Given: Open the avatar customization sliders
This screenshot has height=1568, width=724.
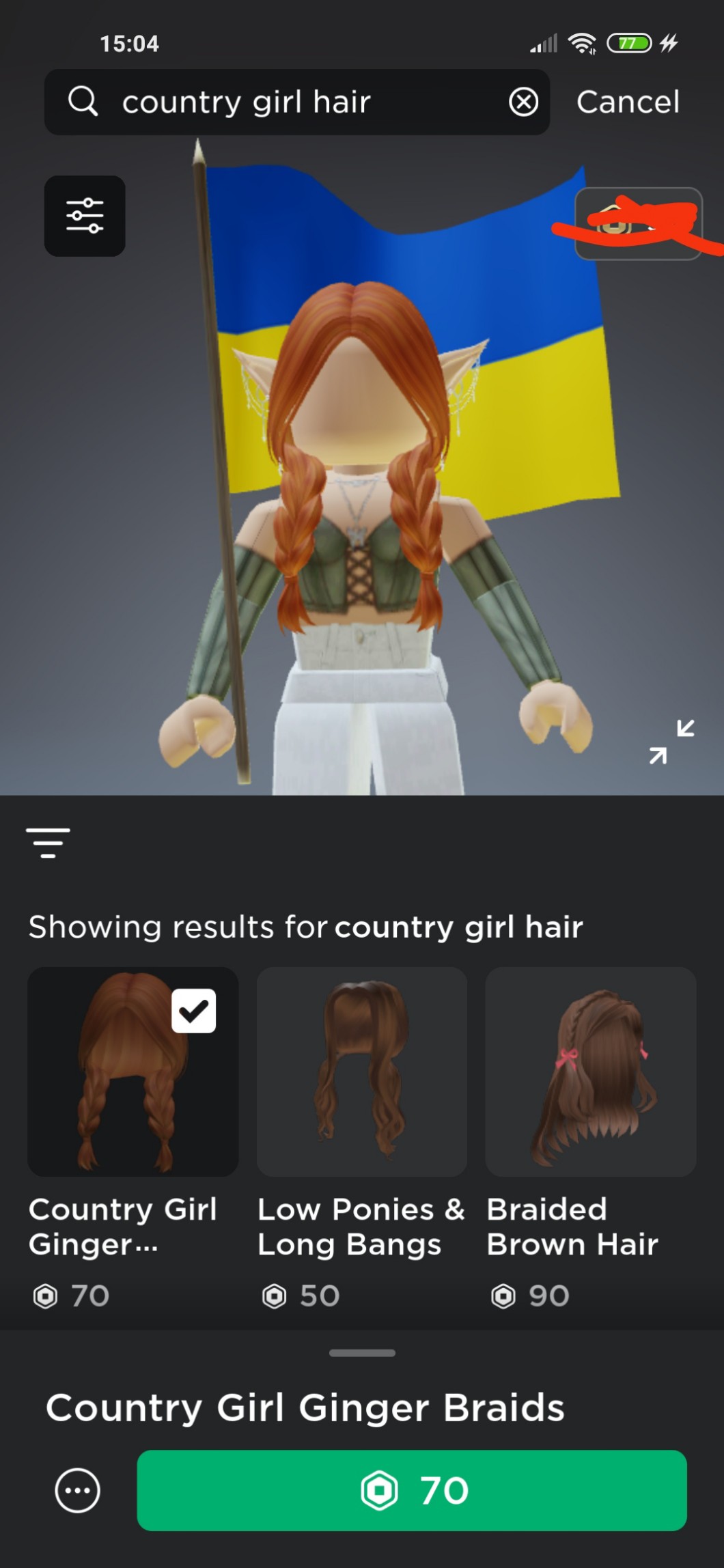Looking at the screenshot, I should click(x=85, y=216).
